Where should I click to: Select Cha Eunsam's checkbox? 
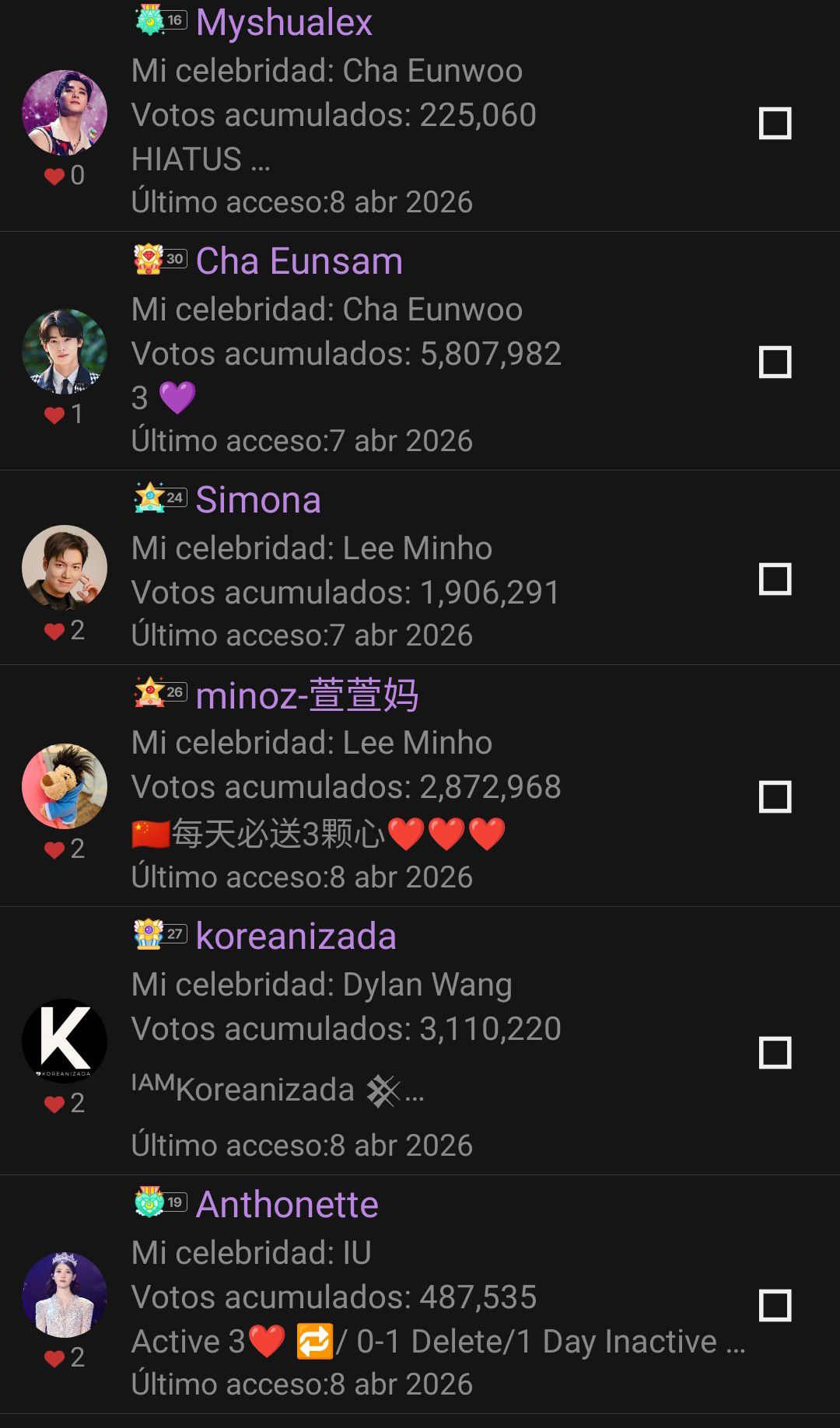click(775, 362)
